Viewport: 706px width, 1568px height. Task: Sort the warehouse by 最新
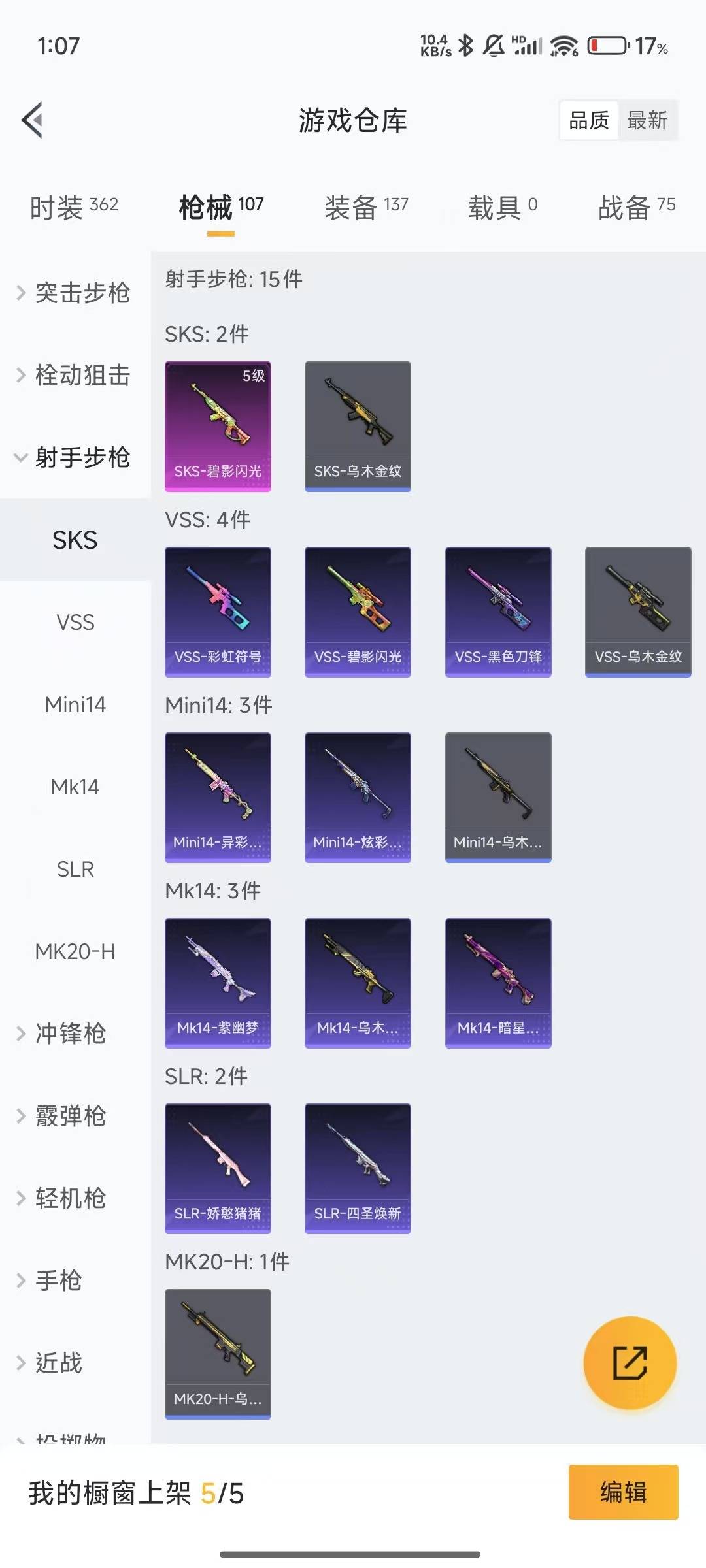[647, 120]
